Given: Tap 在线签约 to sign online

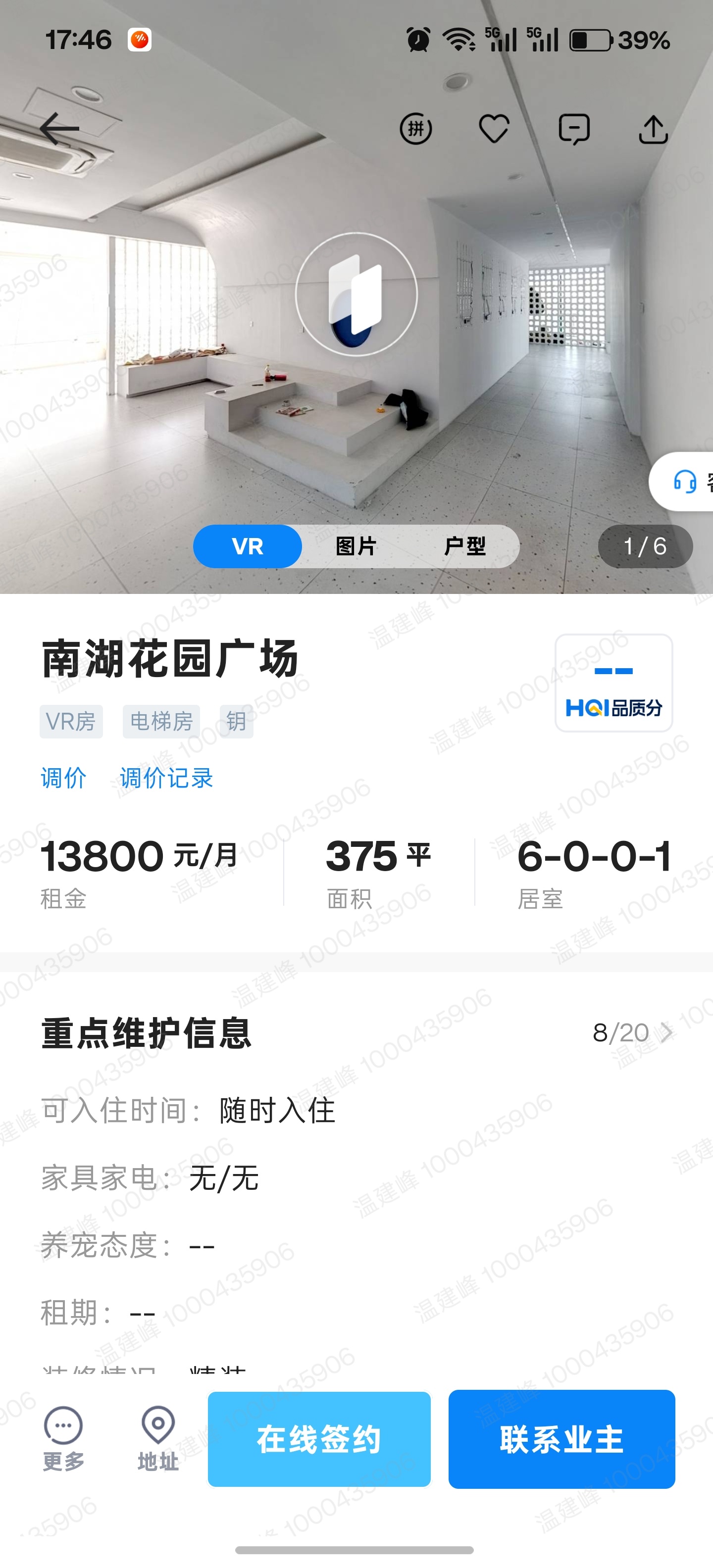Looking at the screenshot, I should point(319,1439).
